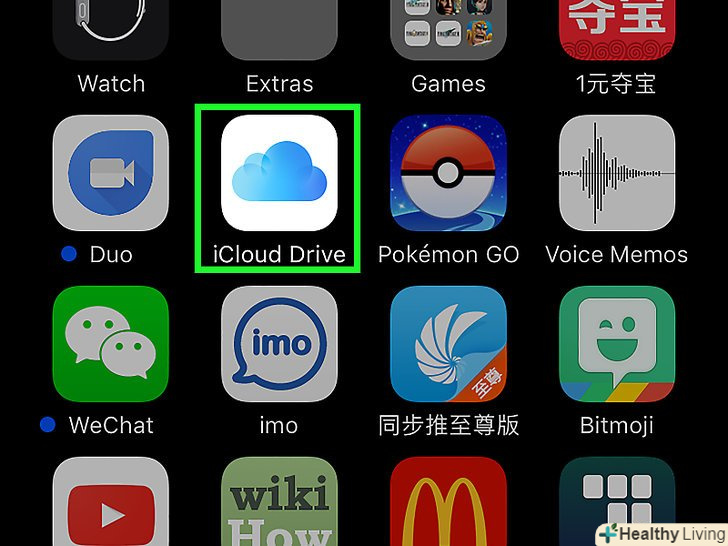Launch the McDonald's app
The image size is (728, 546).
tap(448, 503)
